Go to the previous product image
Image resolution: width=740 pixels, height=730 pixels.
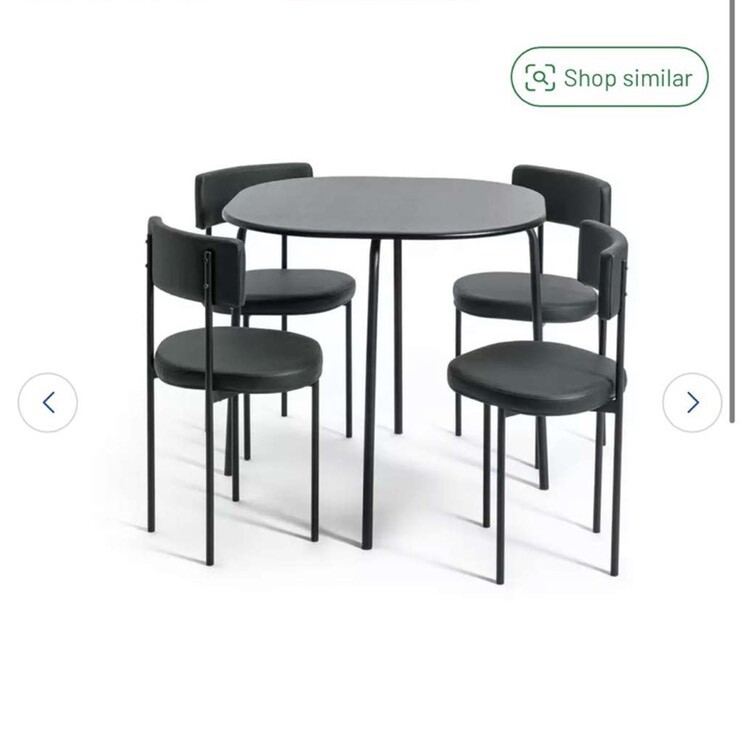[x=48, y=403]
